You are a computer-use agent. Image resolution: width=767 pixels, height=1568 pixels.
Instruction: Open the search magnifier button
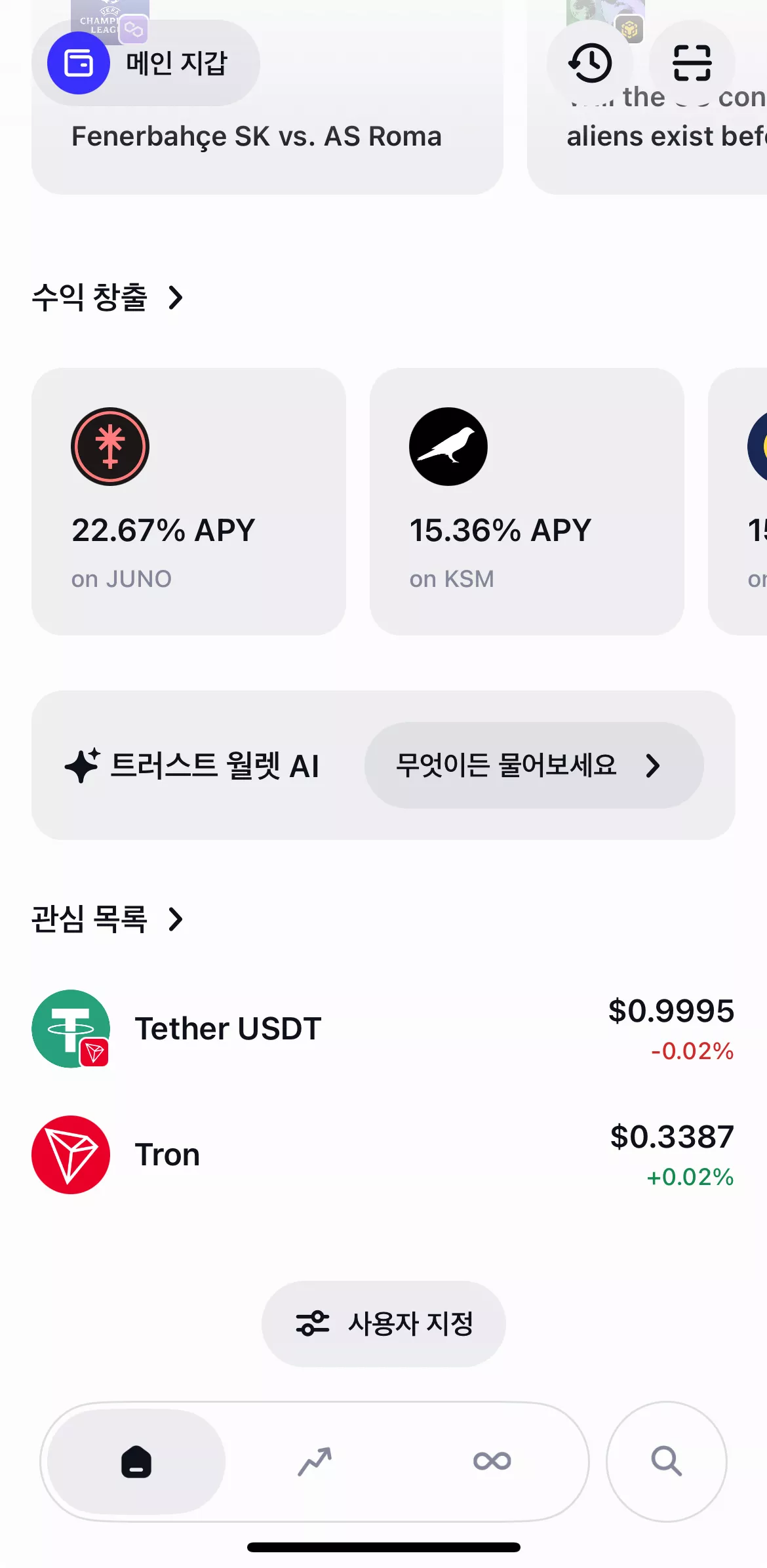(x=667, y=1462)
